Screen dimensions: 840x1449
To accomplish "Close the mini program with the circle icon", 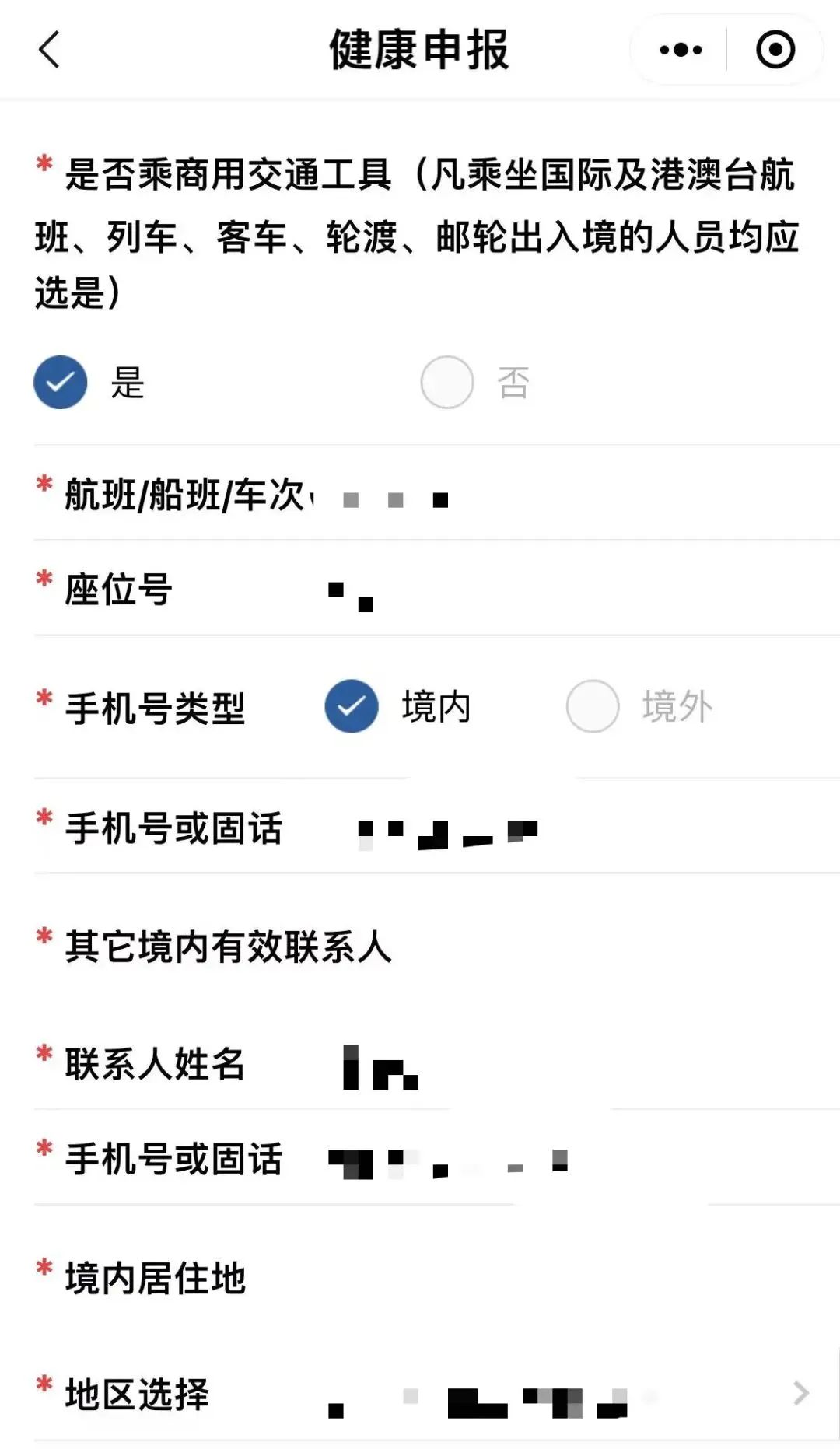I will [775, 50].
